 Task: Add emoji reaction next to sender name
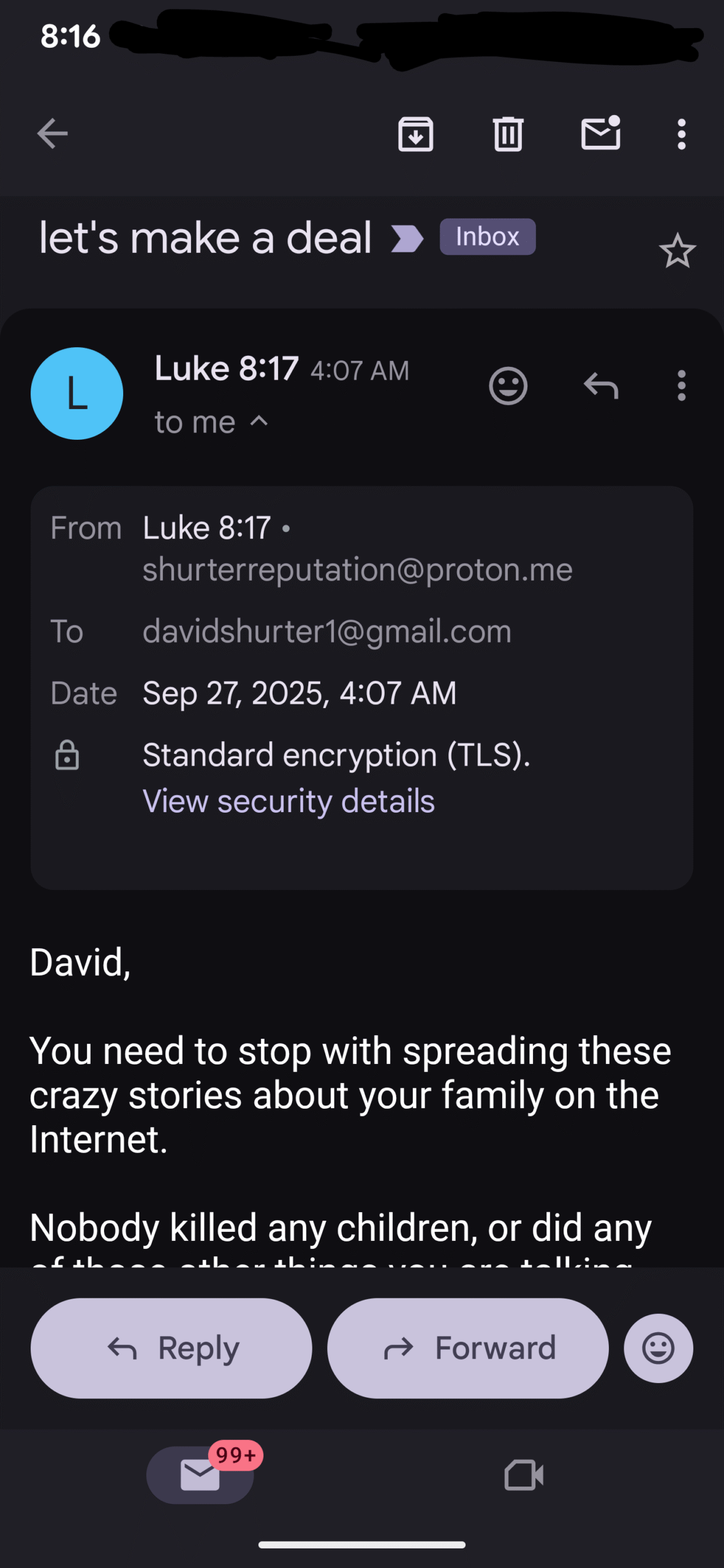point(508,386)
